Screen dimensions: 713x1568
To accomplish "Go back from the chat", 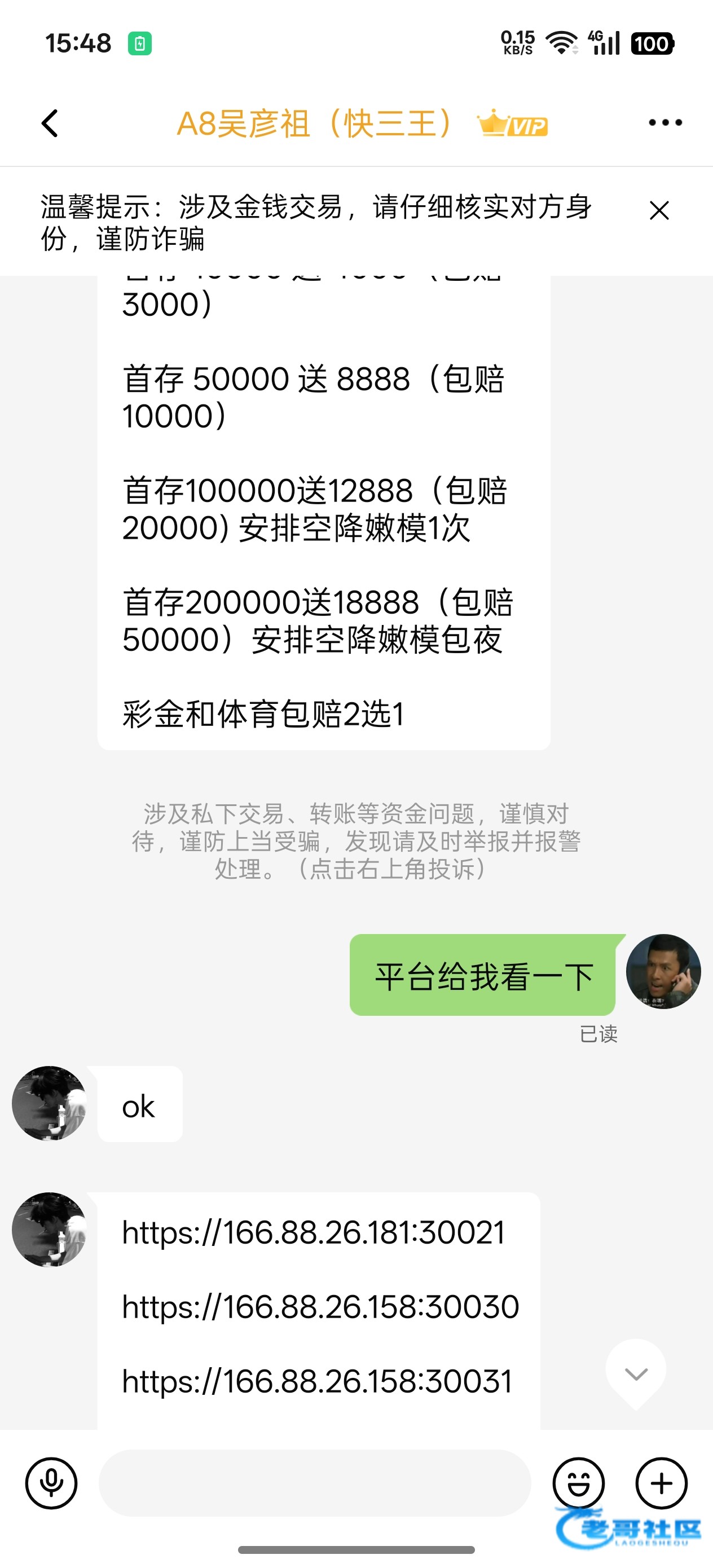I will (x=50, y=124).
